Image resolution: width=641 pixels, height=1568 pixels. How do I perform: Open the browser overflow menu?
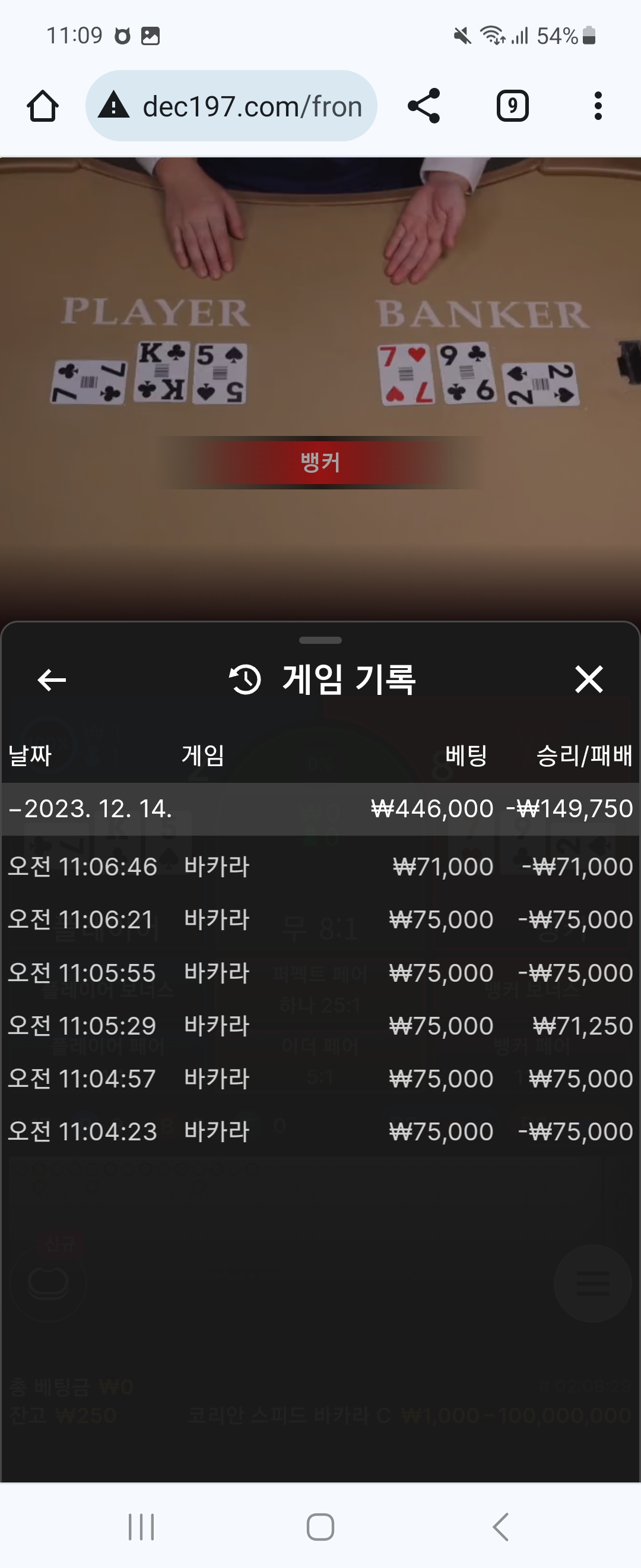coord(598,106)
